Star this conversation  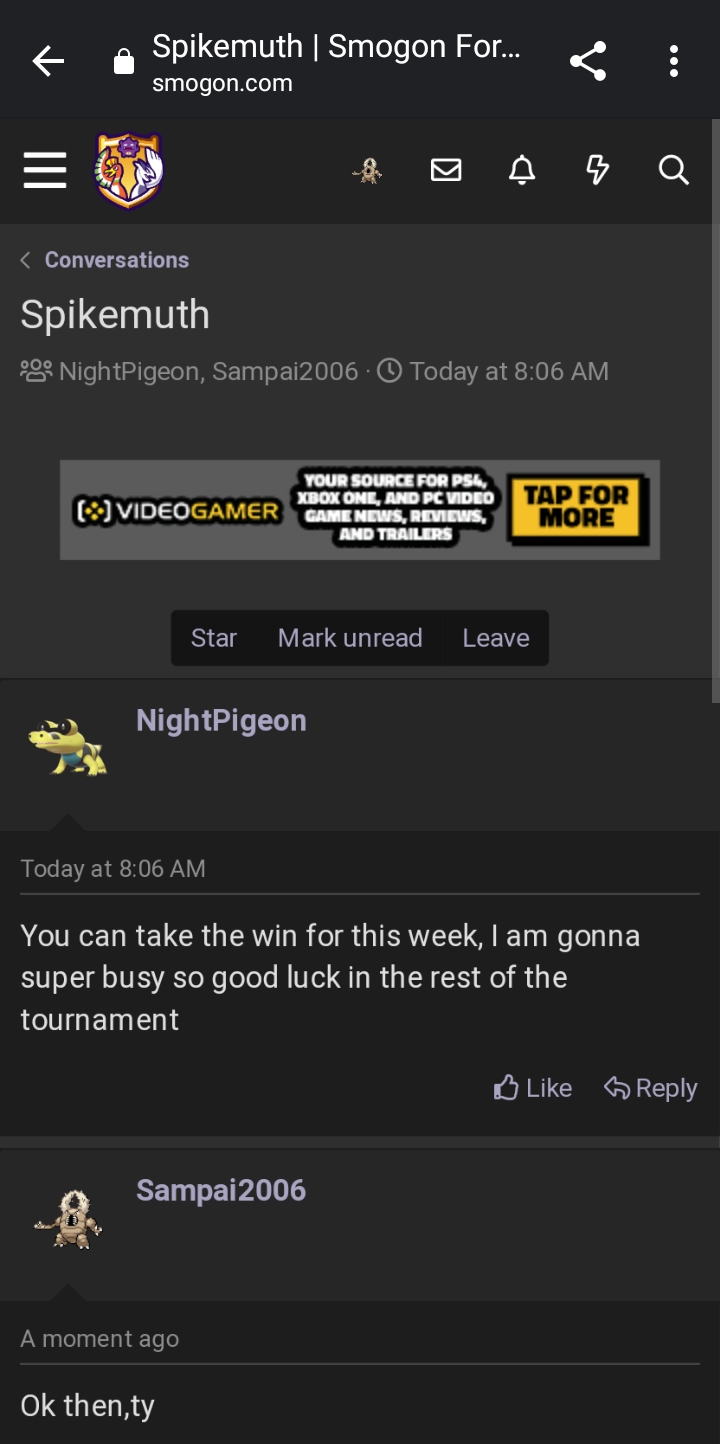click(214, 638)
